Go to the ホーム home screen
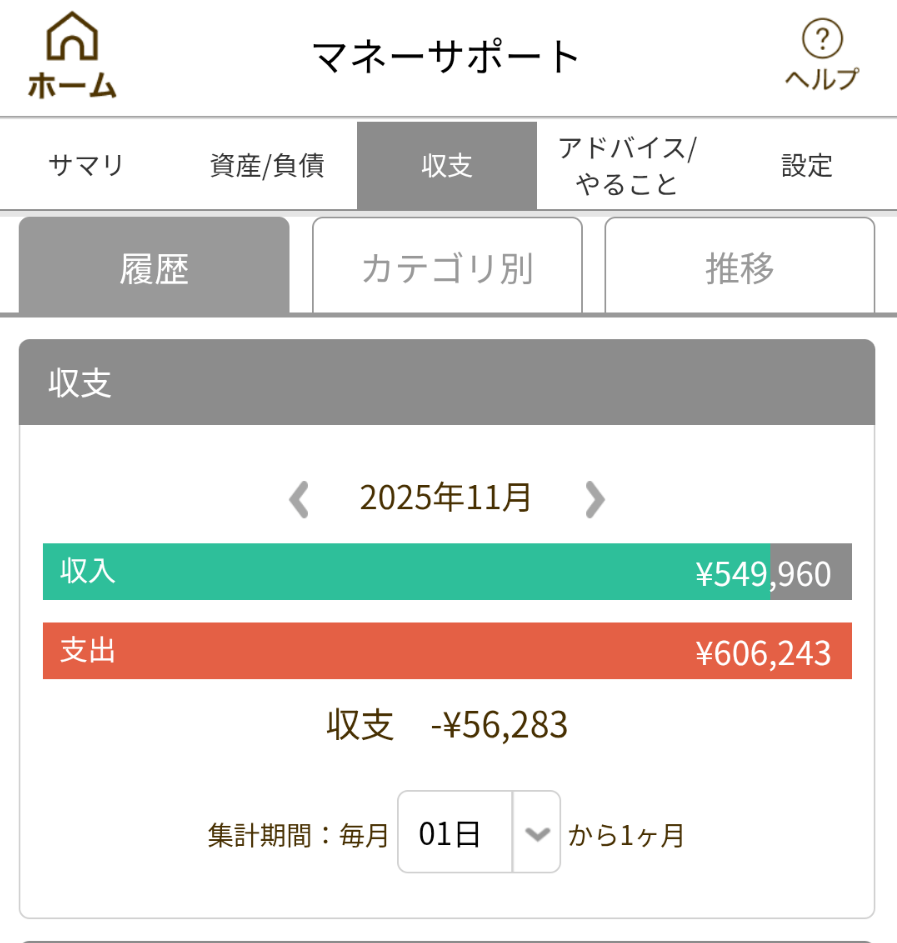This screenshot has height=943, width=897. [x=72, y=56]
